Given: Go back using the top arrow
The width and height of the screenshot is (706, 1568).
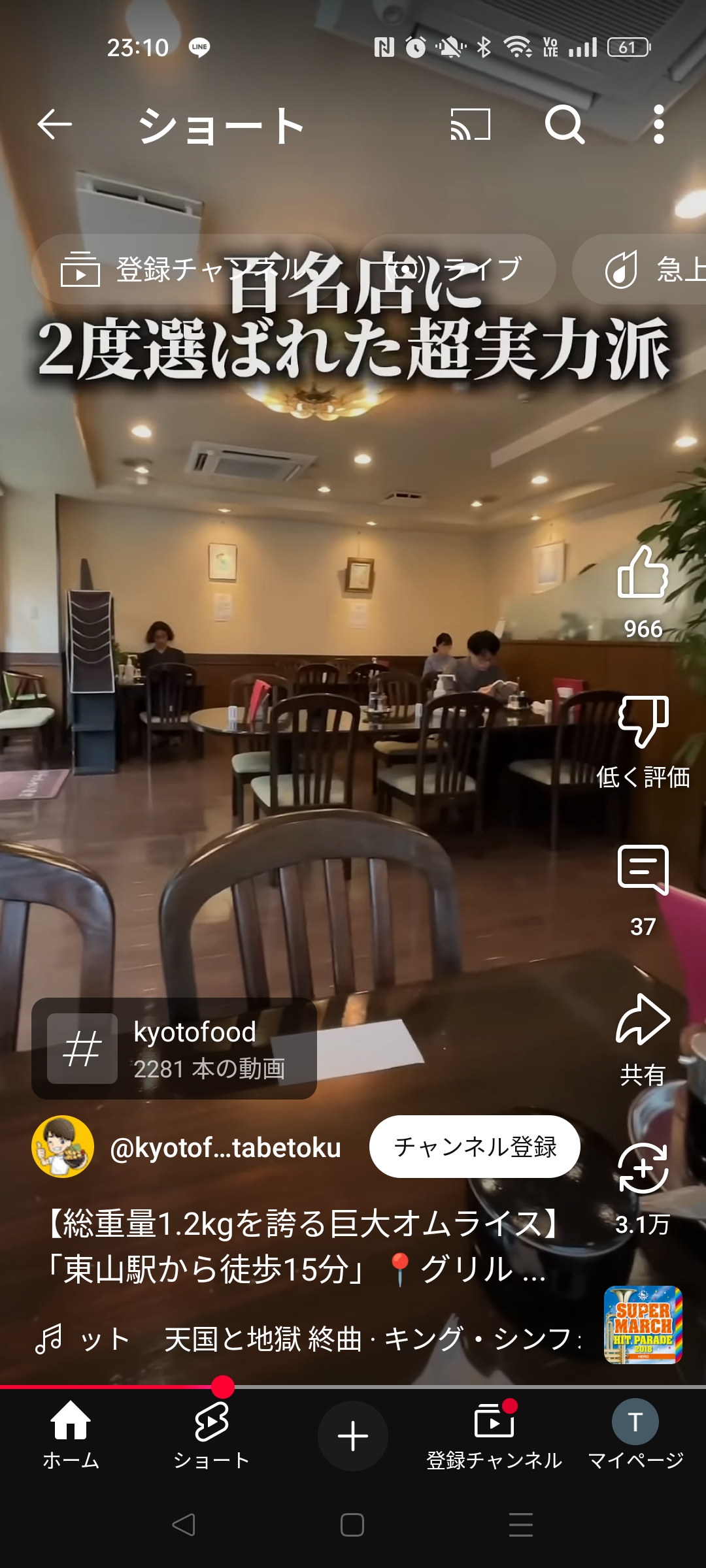Looking at the screenshot, I should [x=54, y=125].
